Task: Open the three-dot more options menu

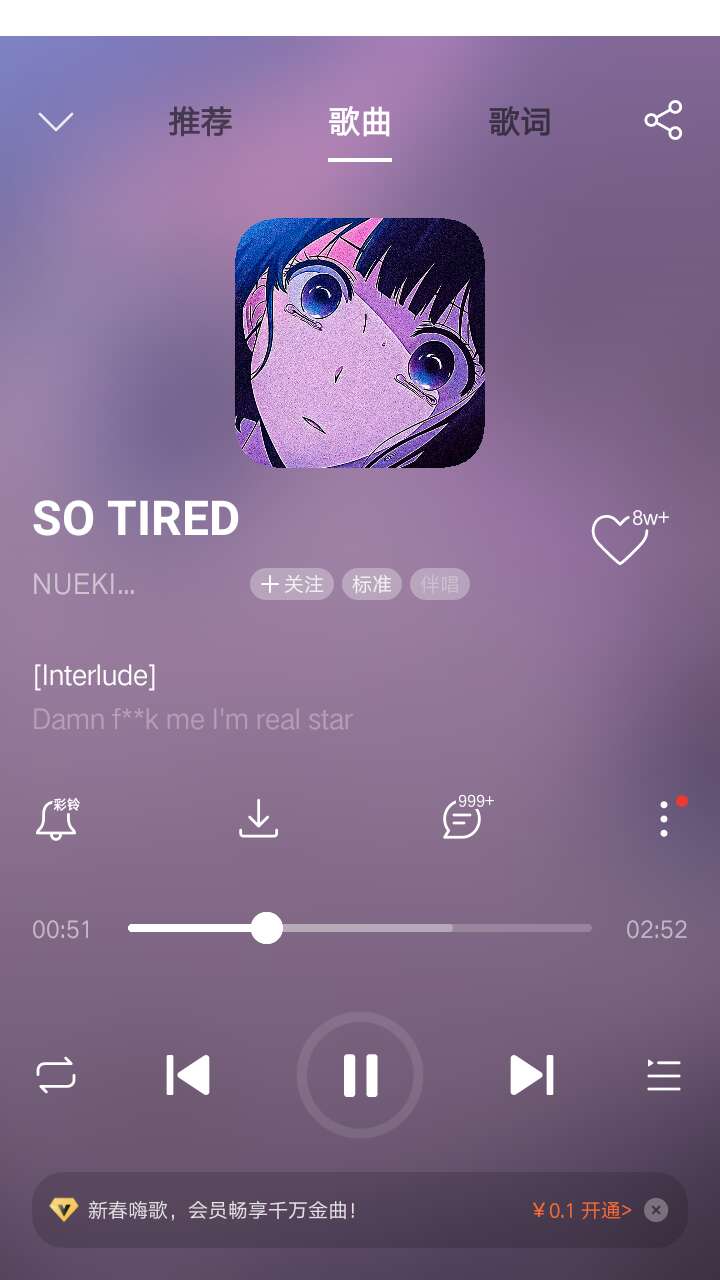Action: click(x=663, y=819)
